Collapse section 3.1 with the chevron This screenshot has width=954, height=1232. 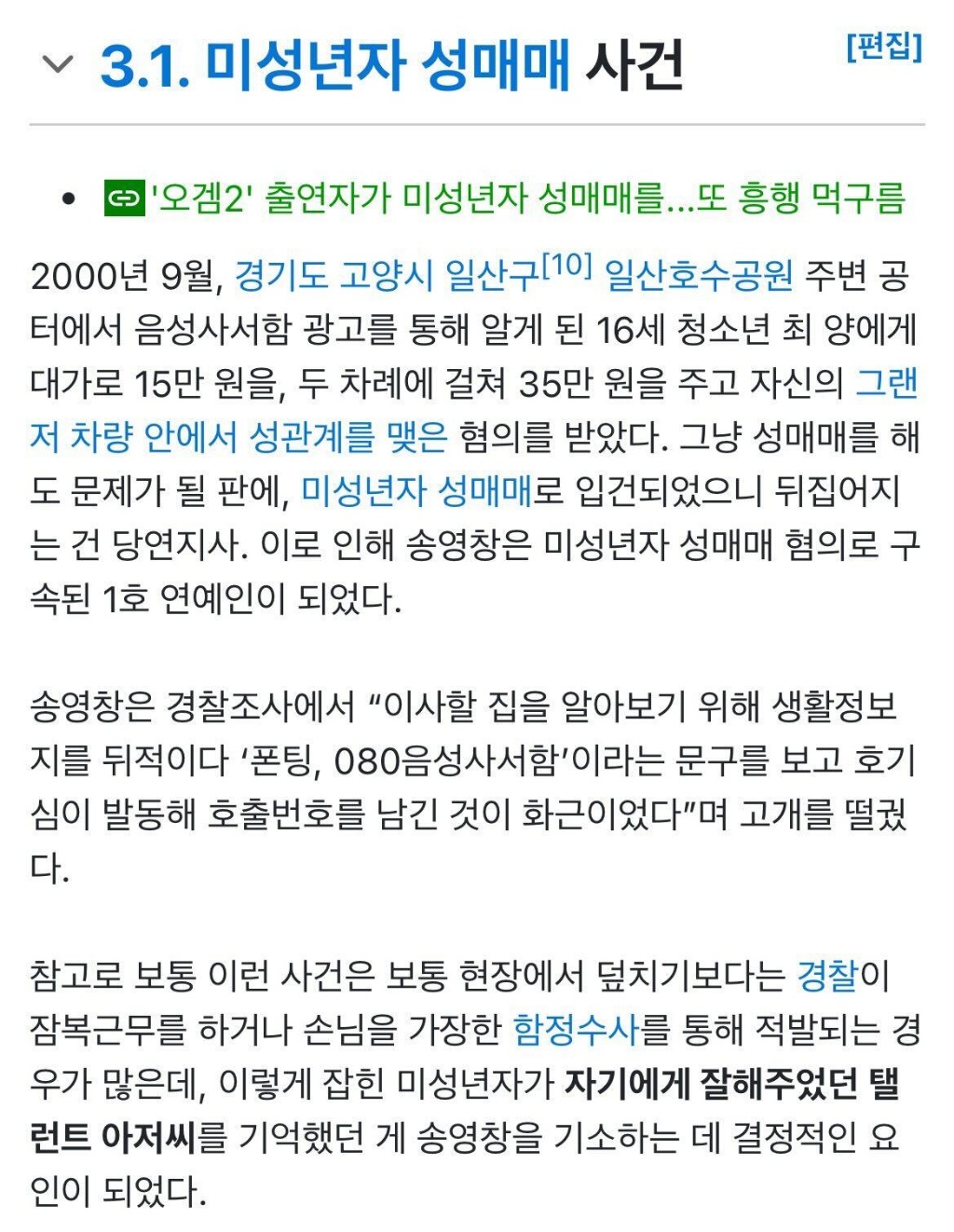[58, 65]
